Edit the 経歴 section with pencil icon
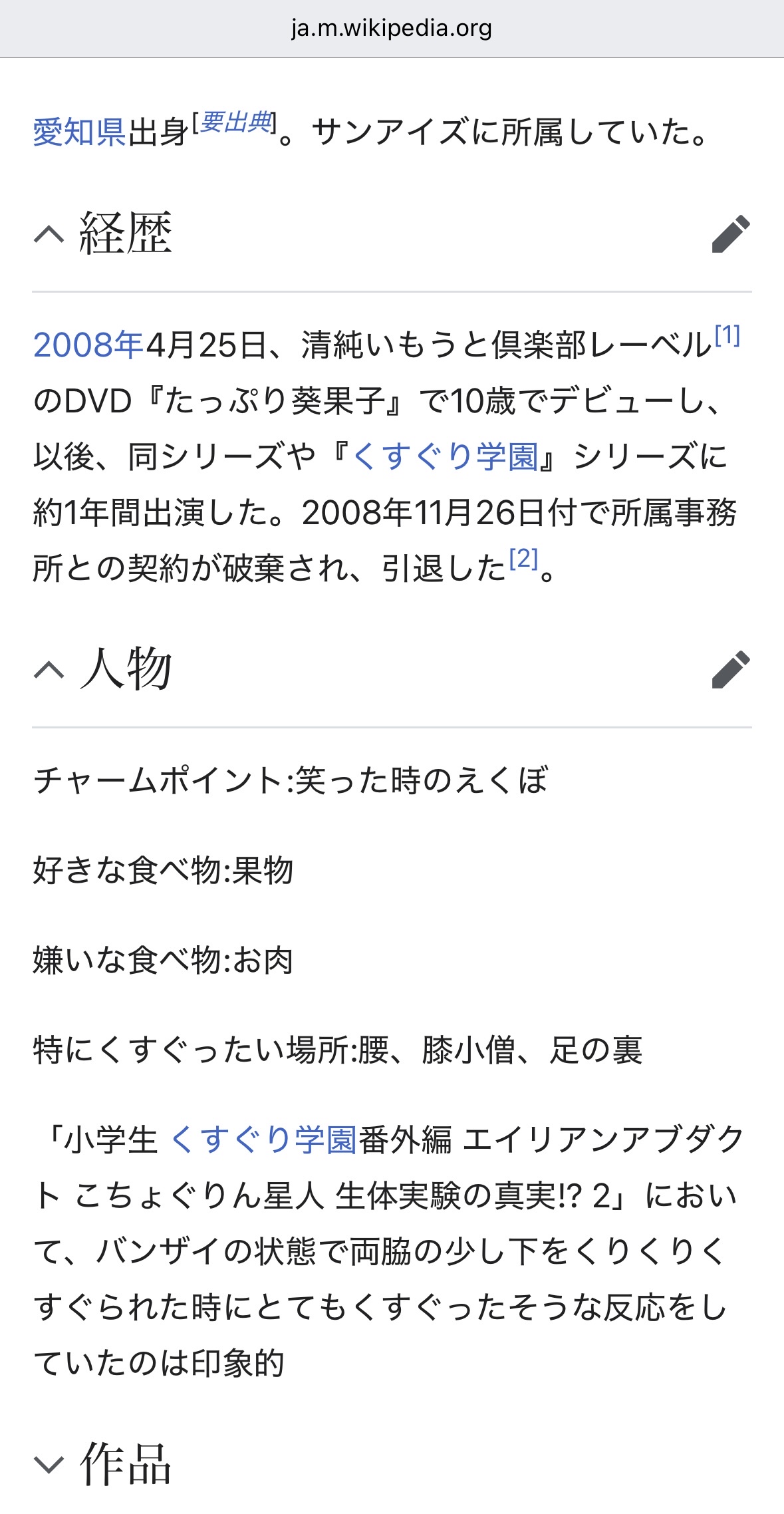Viewport: 784px width, 1514px height. click(x=731, y=234)
